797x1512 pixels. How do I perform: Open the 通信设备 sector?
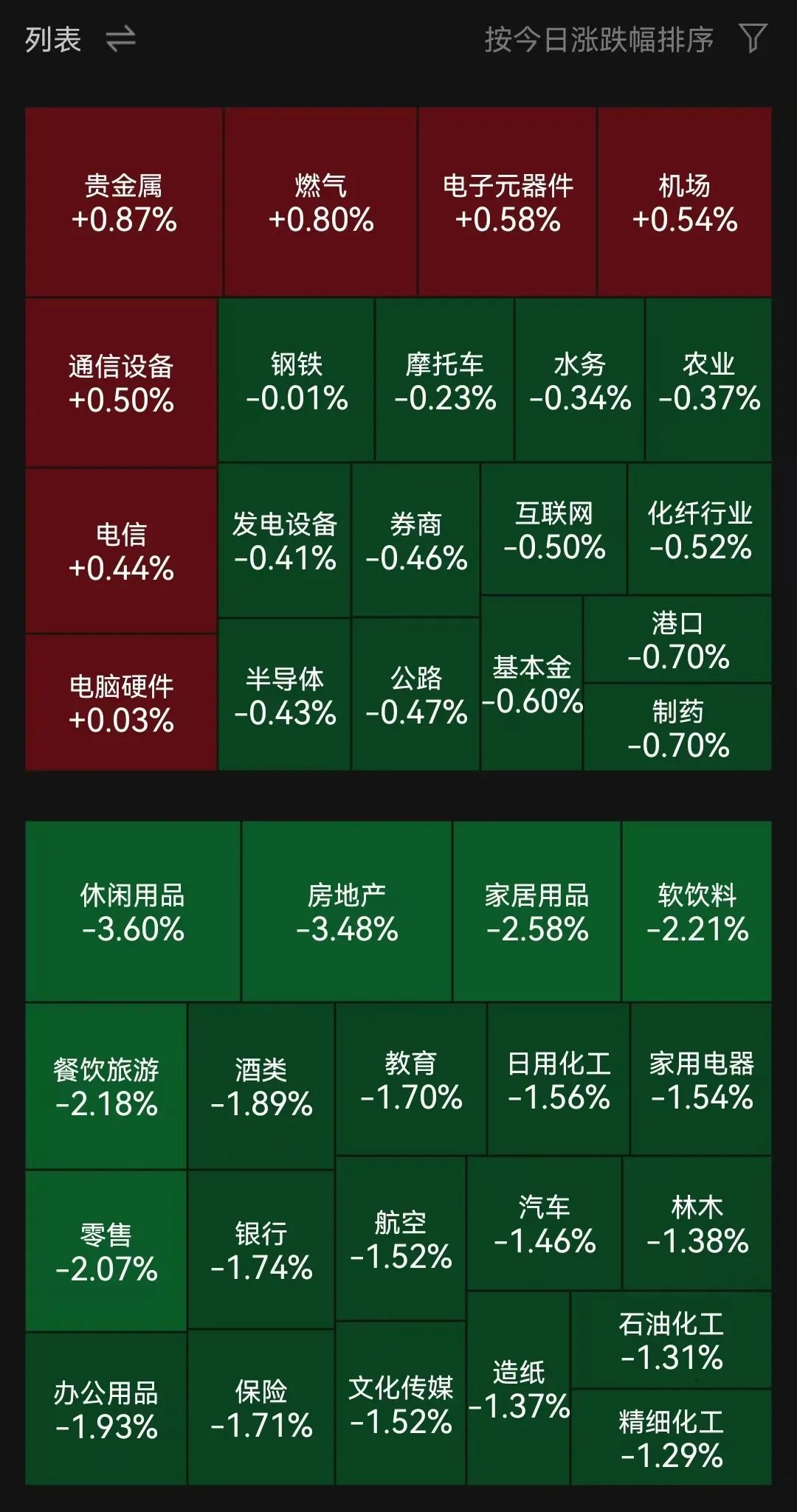click(122, 384)
